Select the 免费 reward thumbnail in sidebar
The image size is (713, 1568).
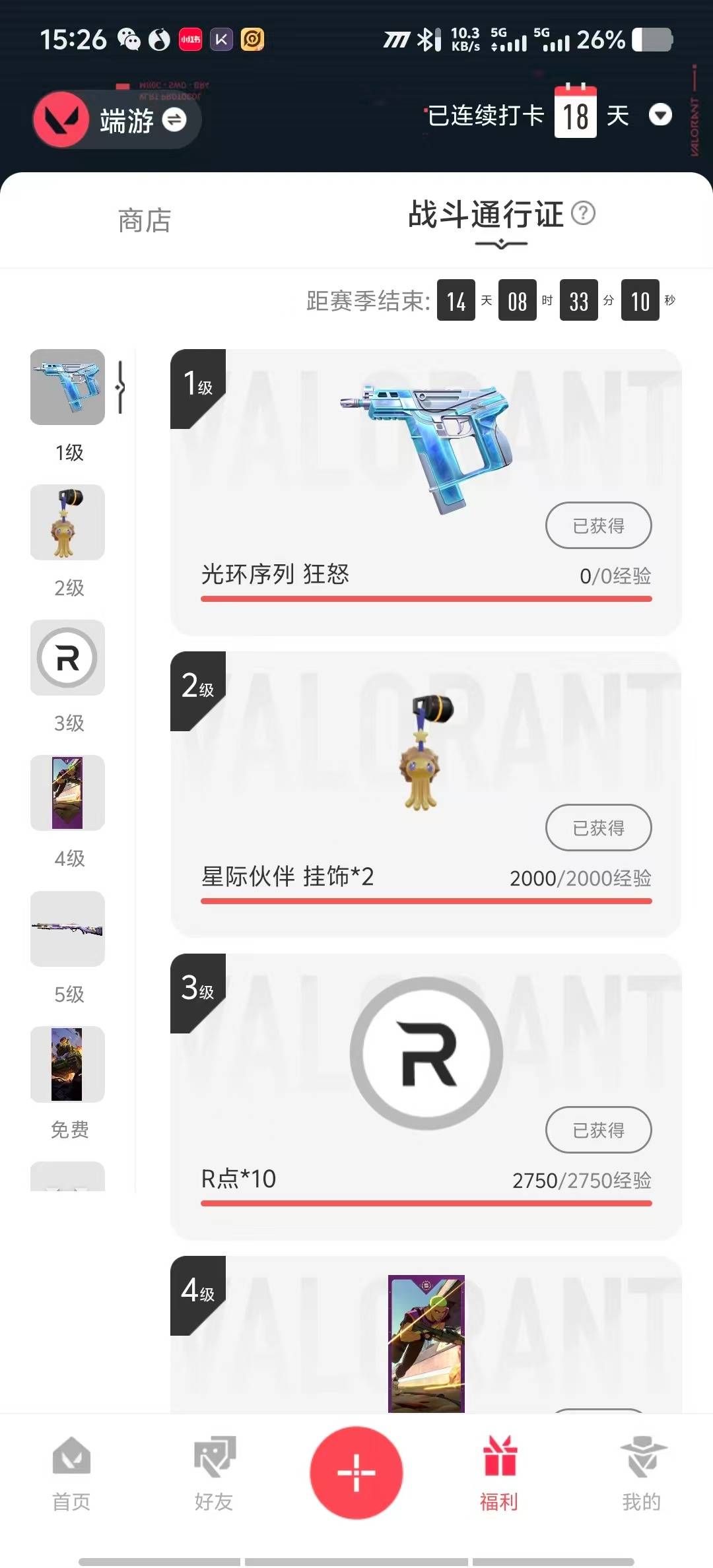(x=67, y=1064)
